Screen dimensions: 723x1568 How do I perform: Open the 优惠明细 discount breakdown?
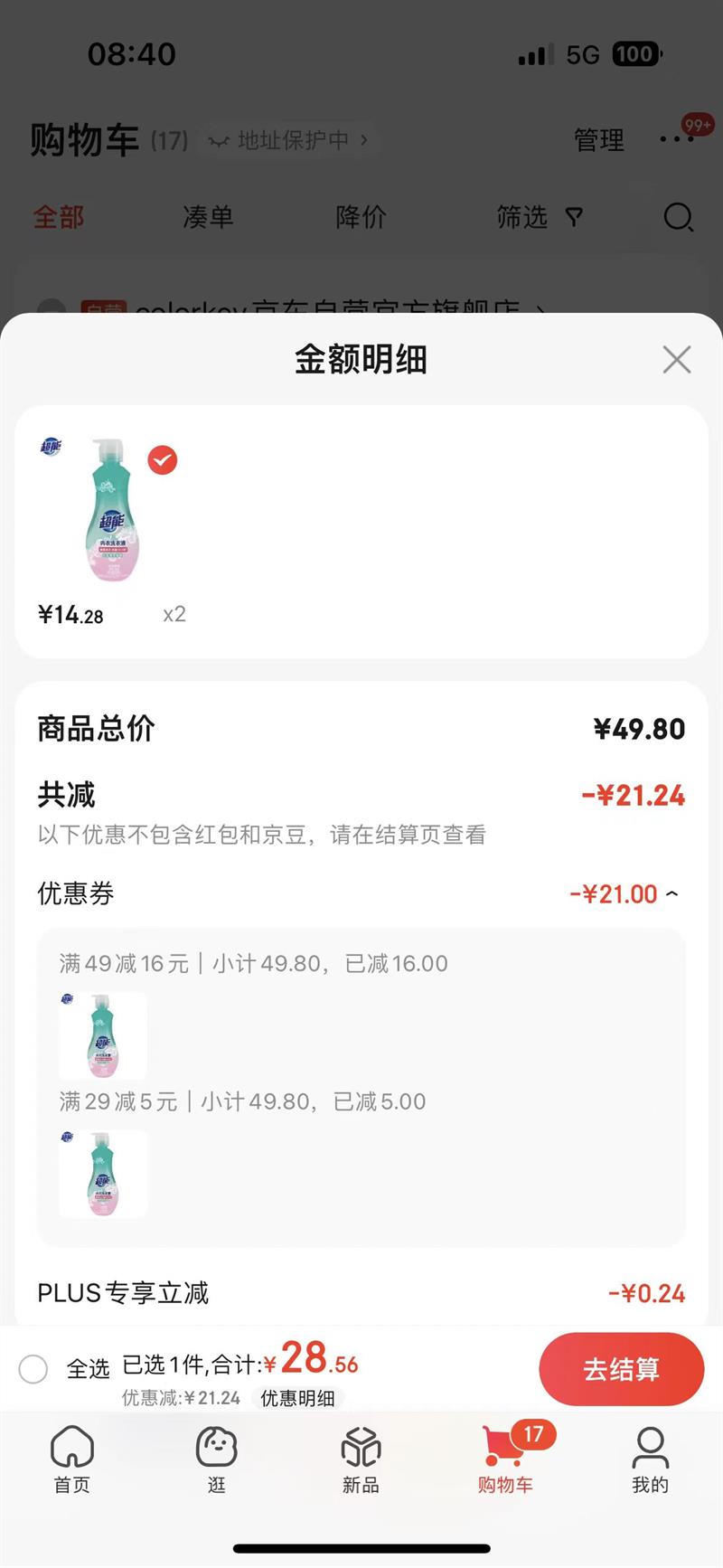(297, 1398)
